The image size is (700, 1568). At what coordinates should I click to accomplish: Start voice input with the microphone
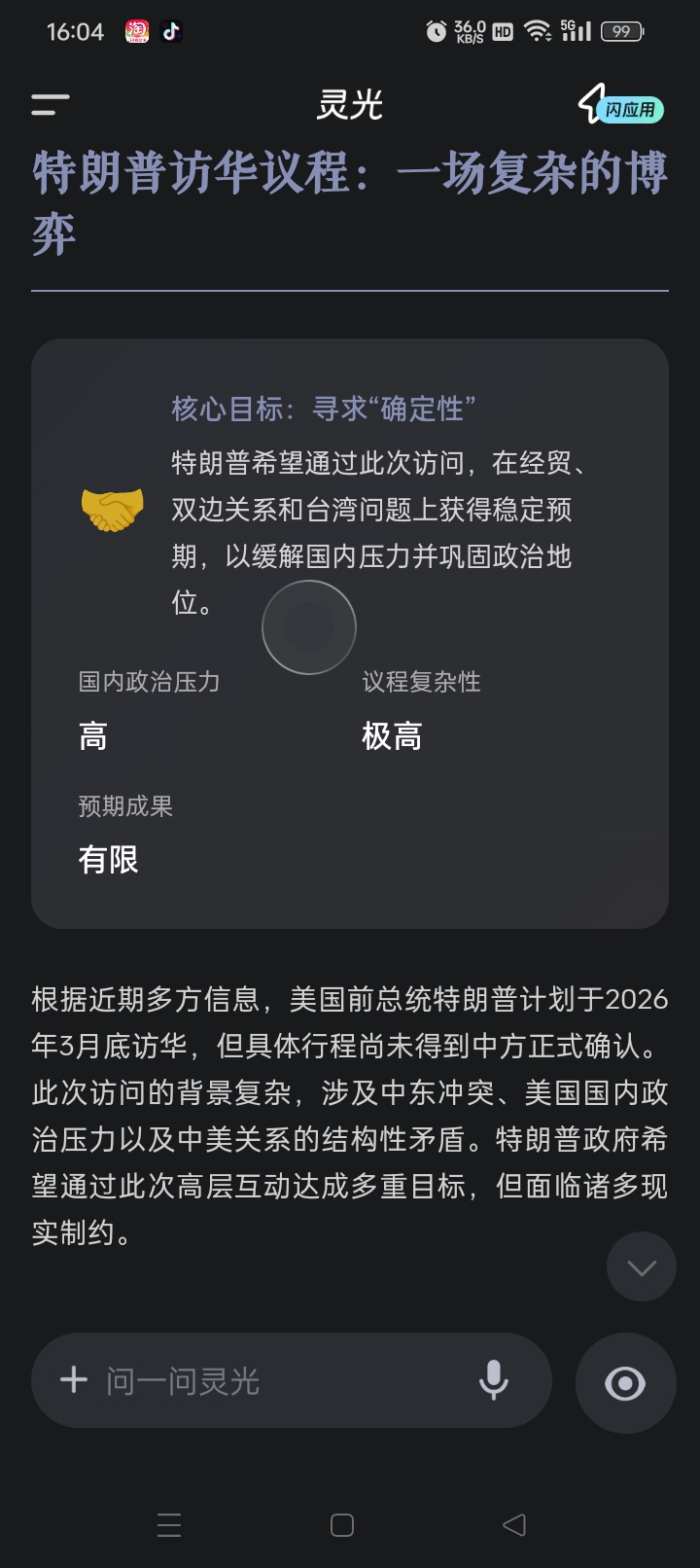494,1379
